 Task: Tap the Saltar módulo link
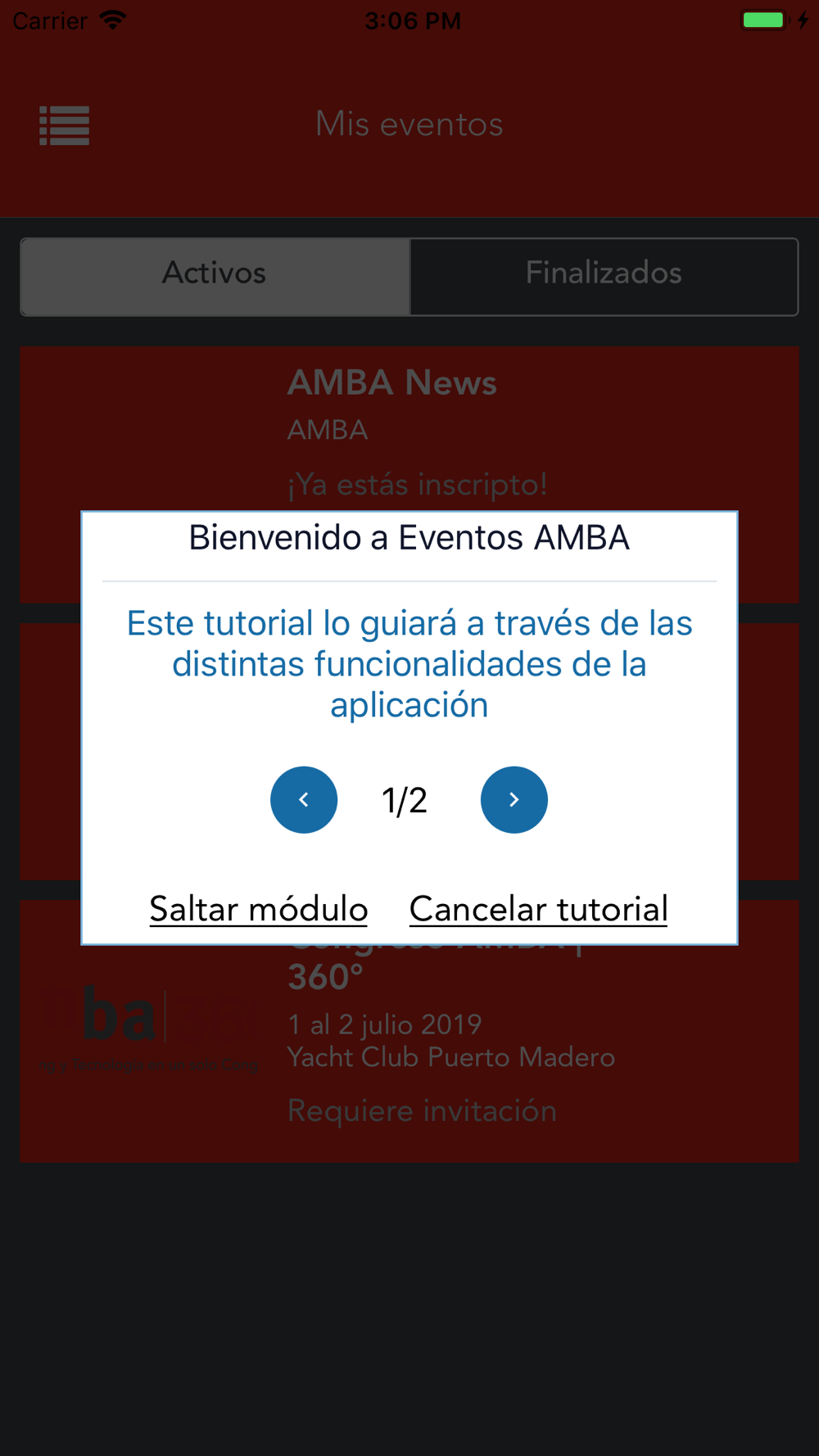[259, 909]
